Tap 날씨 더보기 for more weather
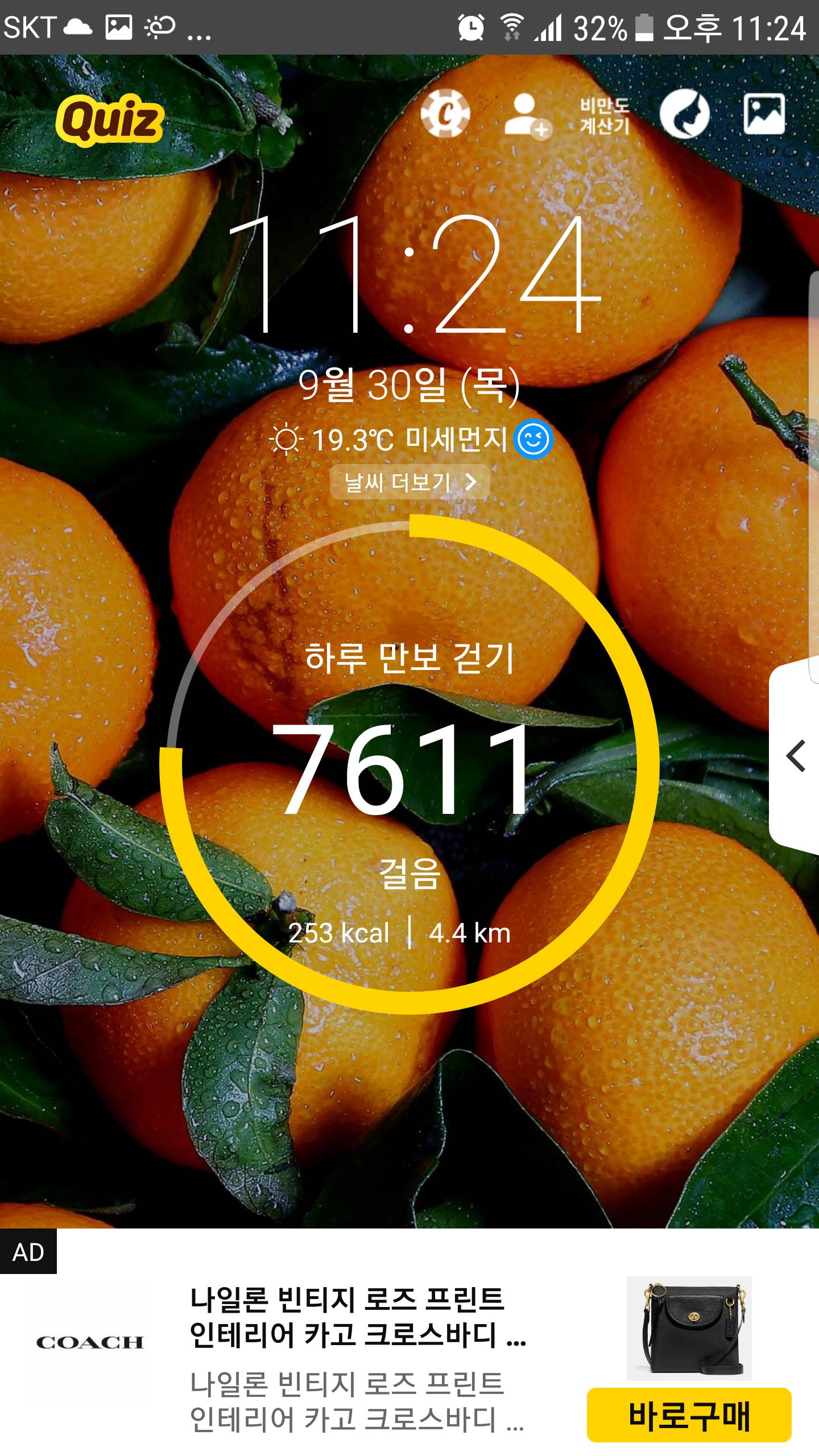The height and width of the screenshot is (1456, 819). click(x=409, y=482)
